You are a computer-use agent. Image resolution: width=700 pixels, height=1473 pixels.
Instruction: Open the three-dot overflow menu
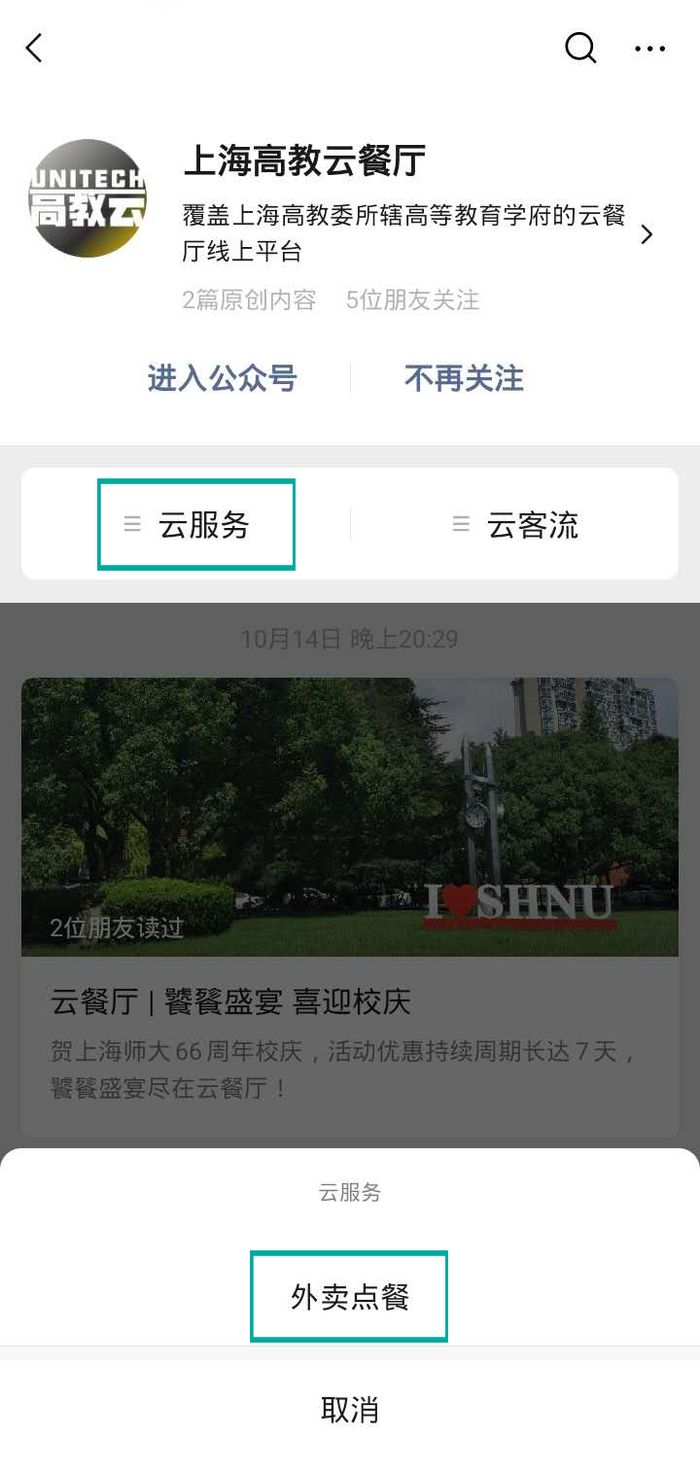click(650, 48)
